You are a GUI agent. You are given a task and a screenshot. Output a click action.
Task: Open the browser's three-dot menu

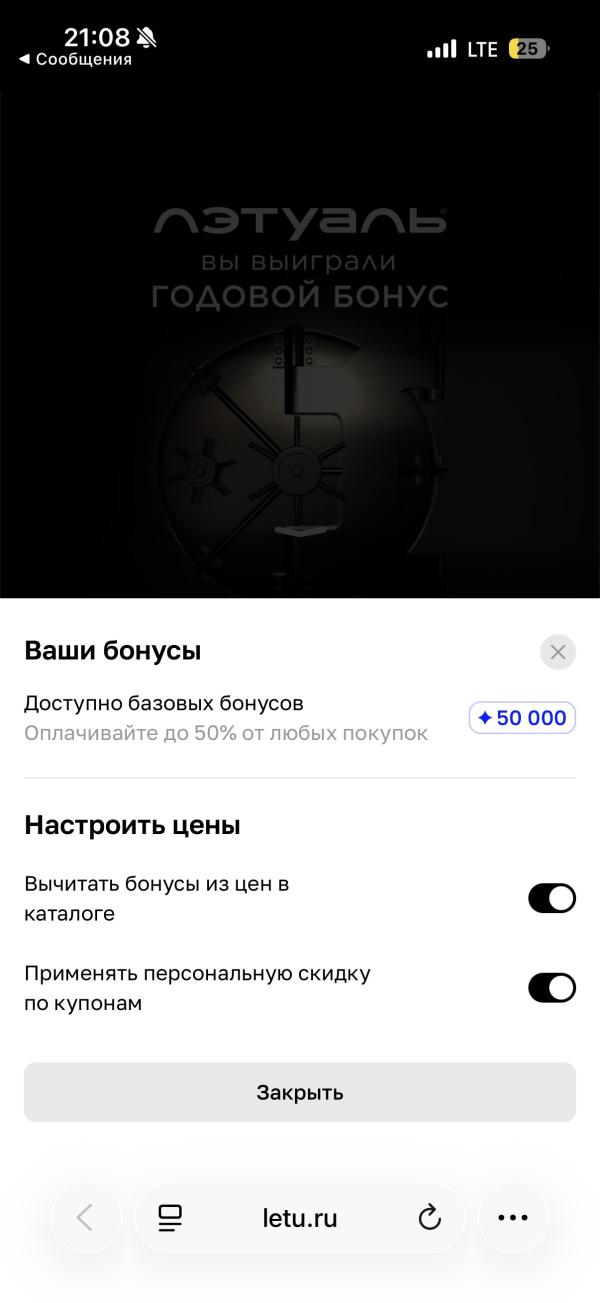(x=513, y=1217)
